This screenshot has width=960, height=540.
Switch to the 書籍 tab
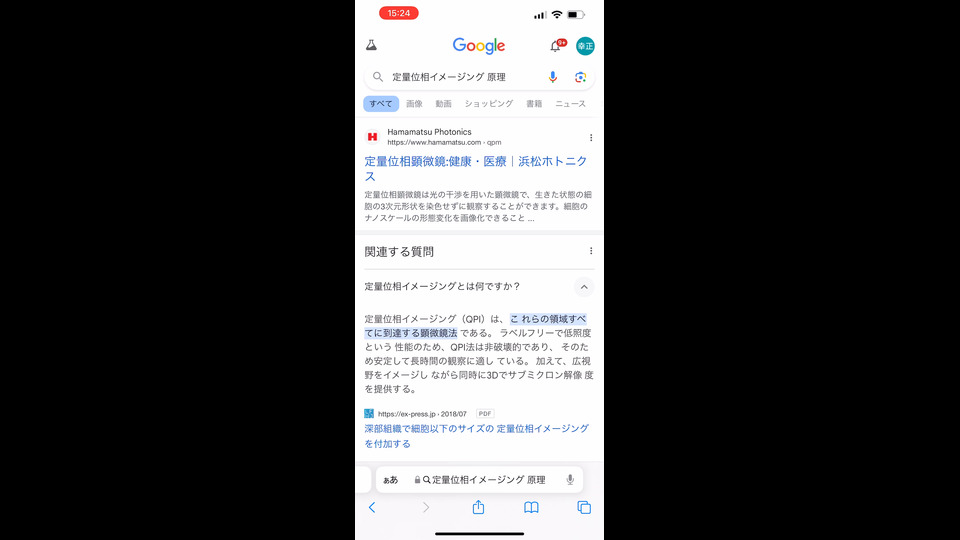(534, 104)
